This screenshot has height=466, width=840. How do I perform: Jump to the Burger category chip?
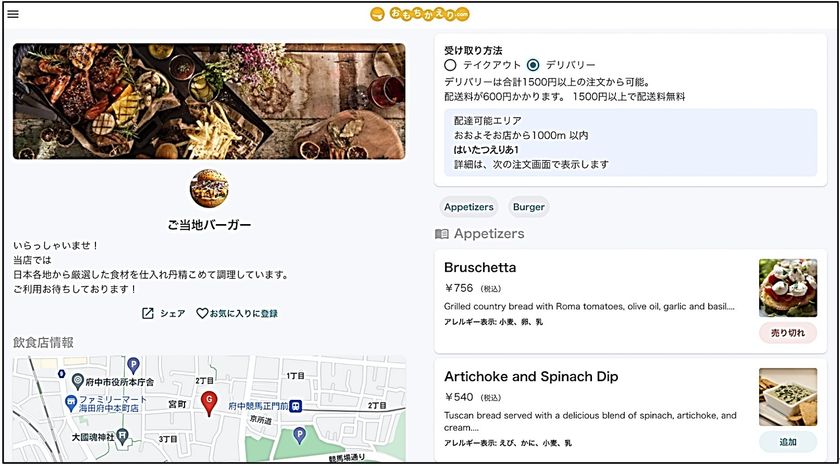coord(529,207)
